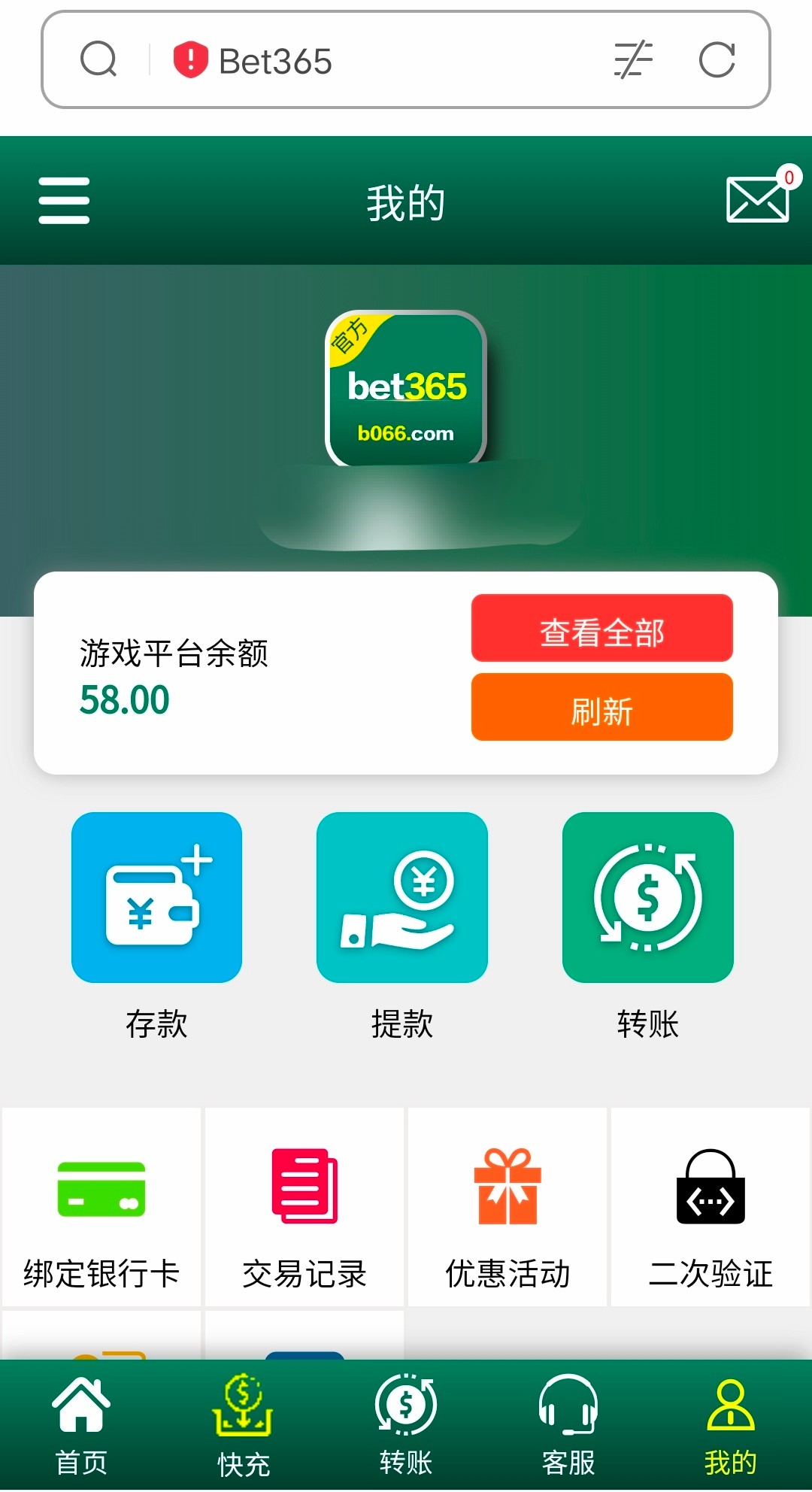Open 优惠活动 promotions
This screenshot has width=812, height=1492.
click(x=507, y=1211)
